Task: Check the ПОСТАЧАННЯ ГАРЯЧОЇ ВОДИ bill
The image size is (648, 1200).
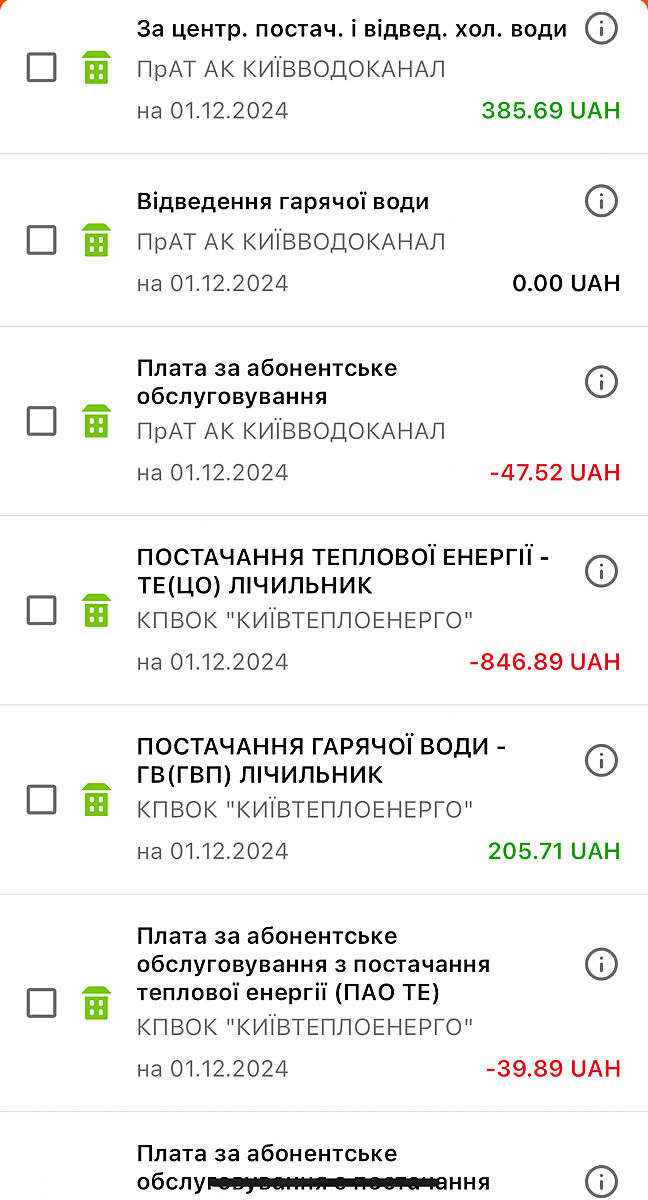Action: coord(41,799)
